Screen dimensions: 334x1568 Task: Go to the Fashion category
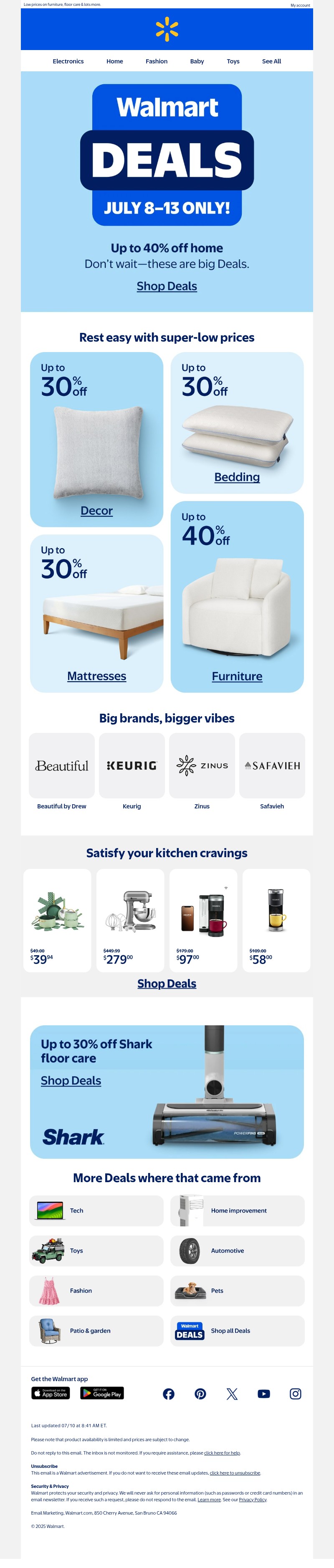(x=156, y=61)
